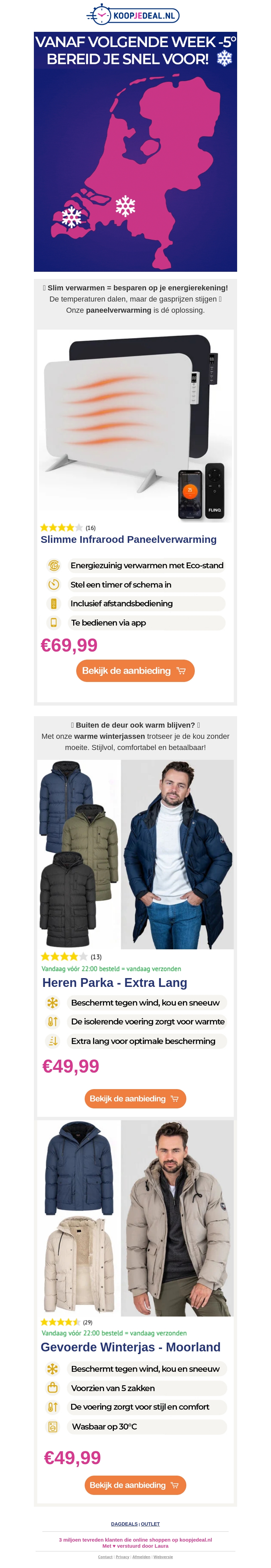
Task: Open the Privacy footer link
Action: (122, 1557)
